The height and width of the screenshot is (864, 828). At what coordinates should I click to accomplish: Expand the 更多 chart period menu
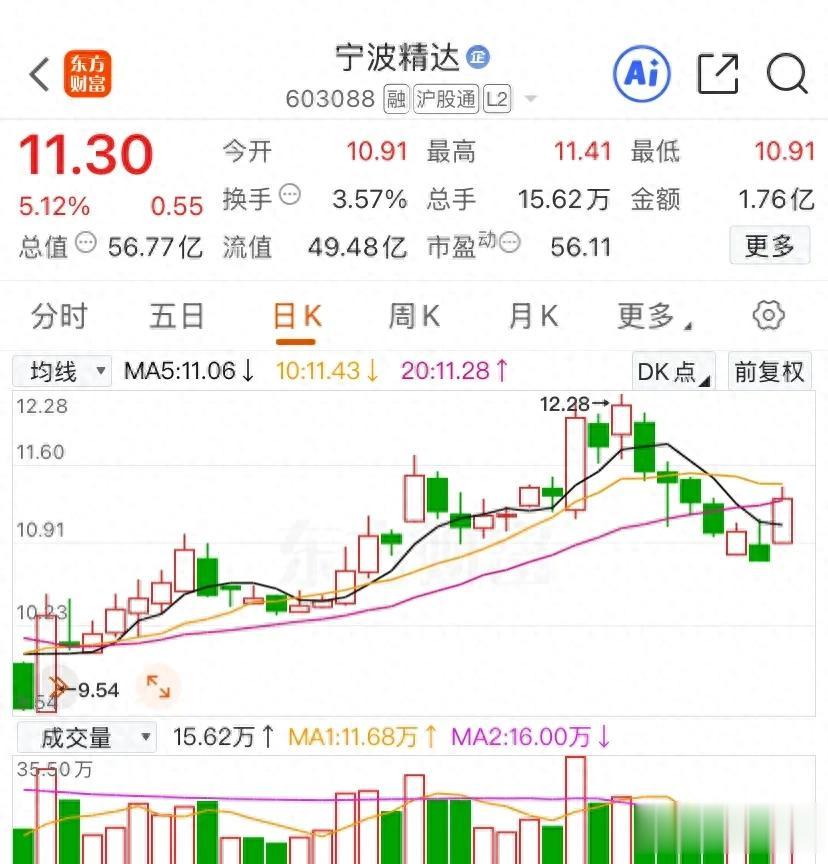coord(653,317)
